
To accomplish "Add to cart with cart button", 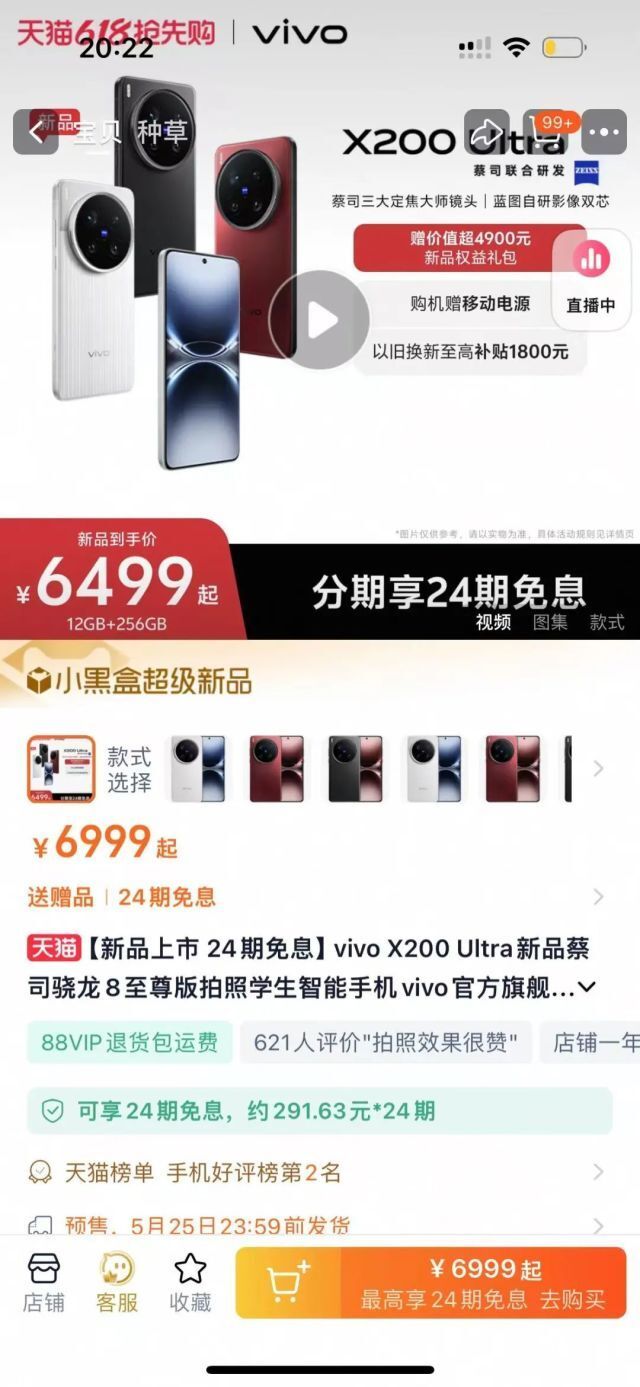I will click(289, 1283).
